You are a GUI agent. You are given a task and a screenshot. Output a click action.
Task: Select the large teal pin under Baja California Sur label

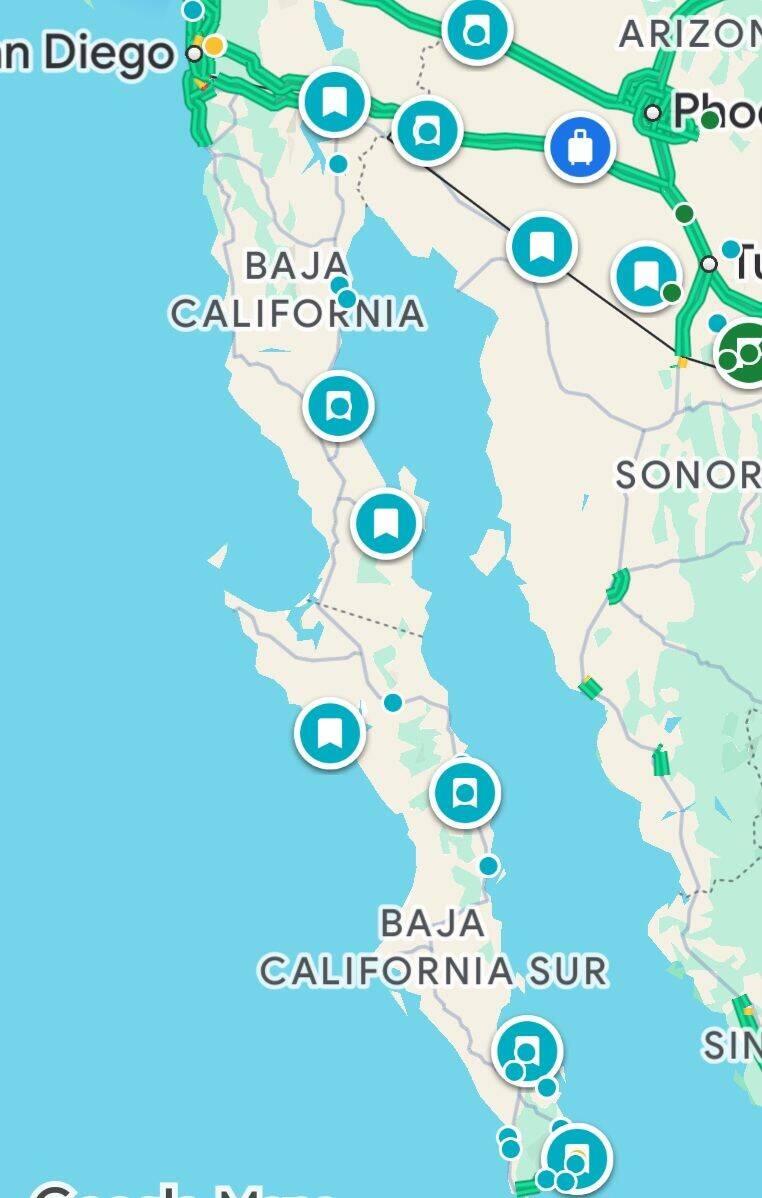pos(527,1050)
